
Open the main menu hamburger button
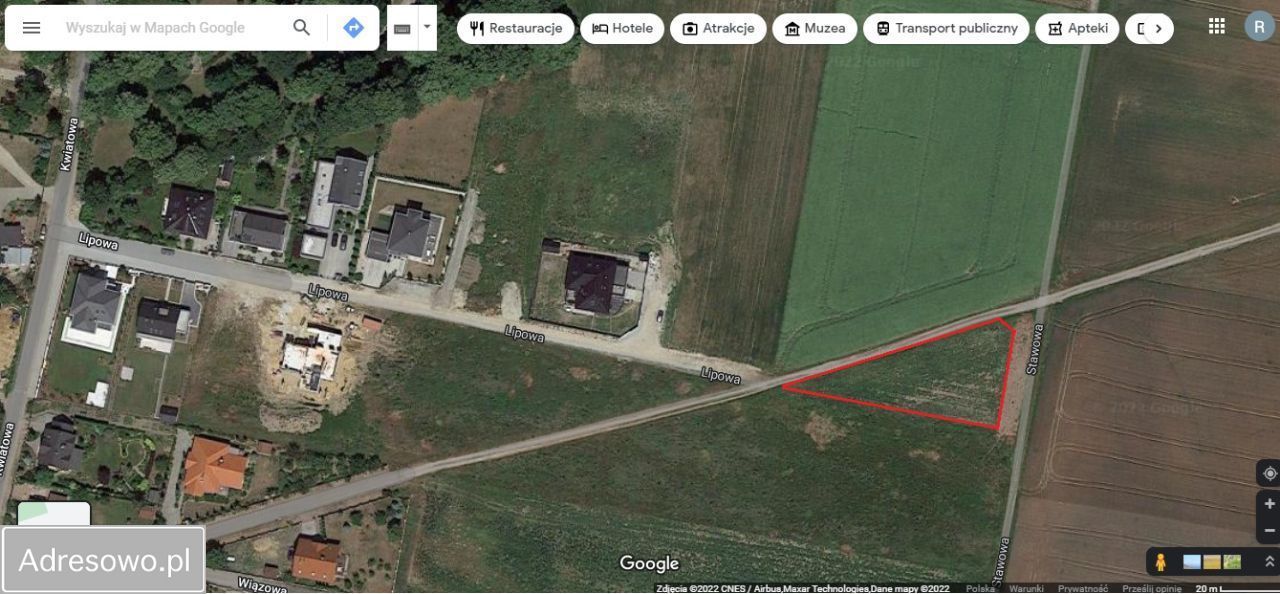point(31,28)
